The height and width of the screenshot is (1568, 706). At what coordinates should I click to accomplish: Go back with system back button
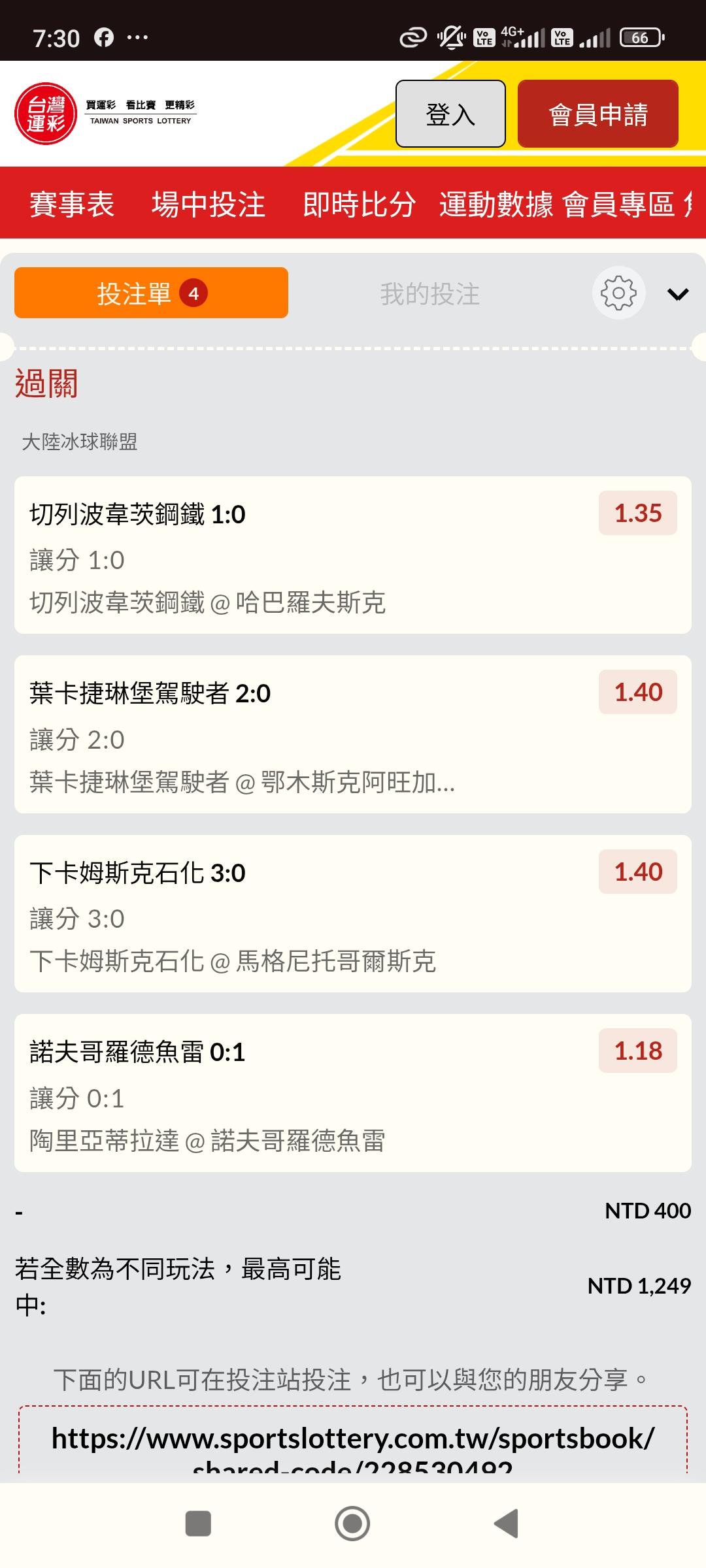pyautogui.click(x=506, y=1524)
